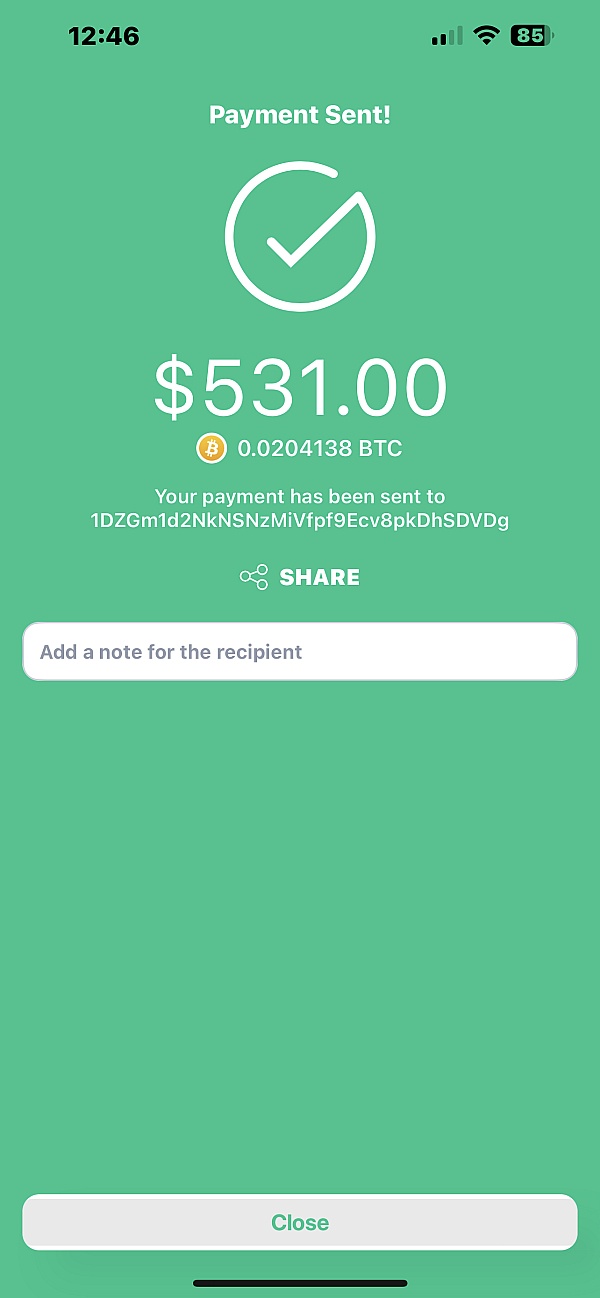Close the Payment Sent screen
Screen dimensions: 600x1298
300,1222
